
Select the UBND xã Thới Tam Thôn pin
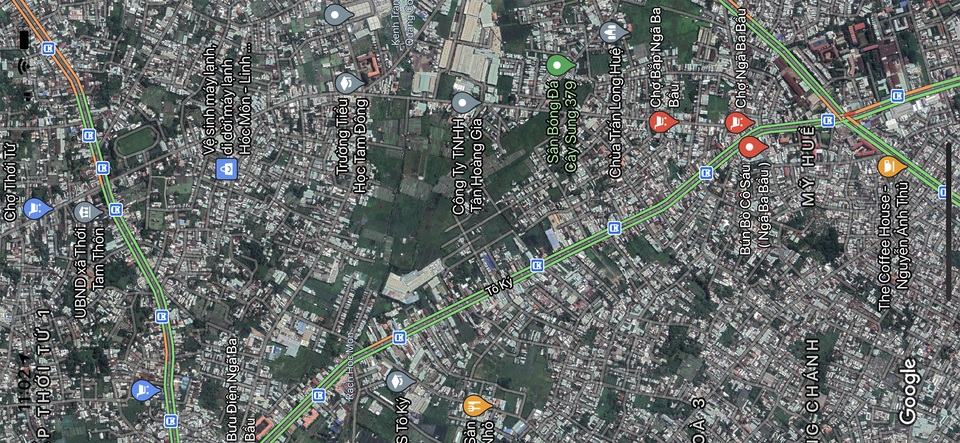[x=86, y=212]
